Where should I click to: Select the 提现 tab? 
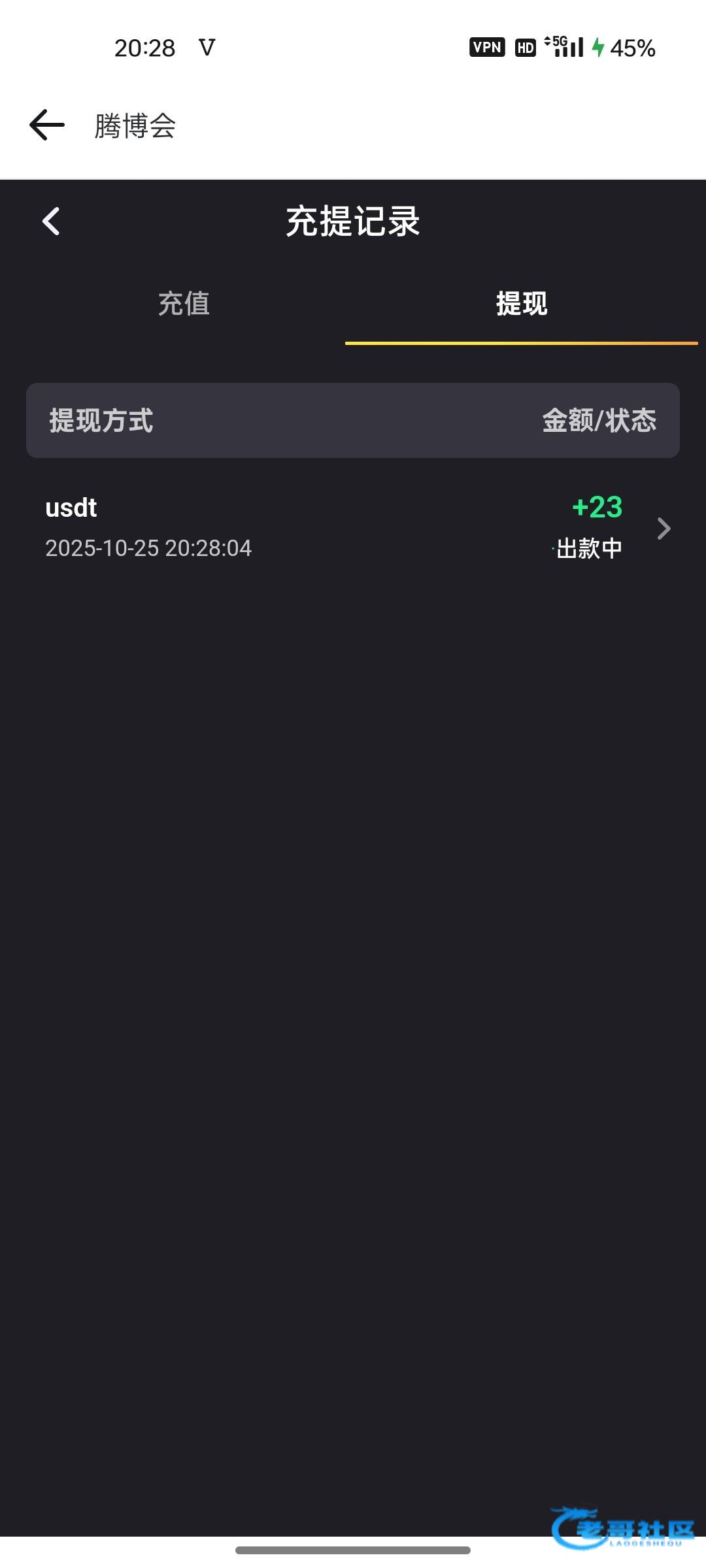(521, 304)
